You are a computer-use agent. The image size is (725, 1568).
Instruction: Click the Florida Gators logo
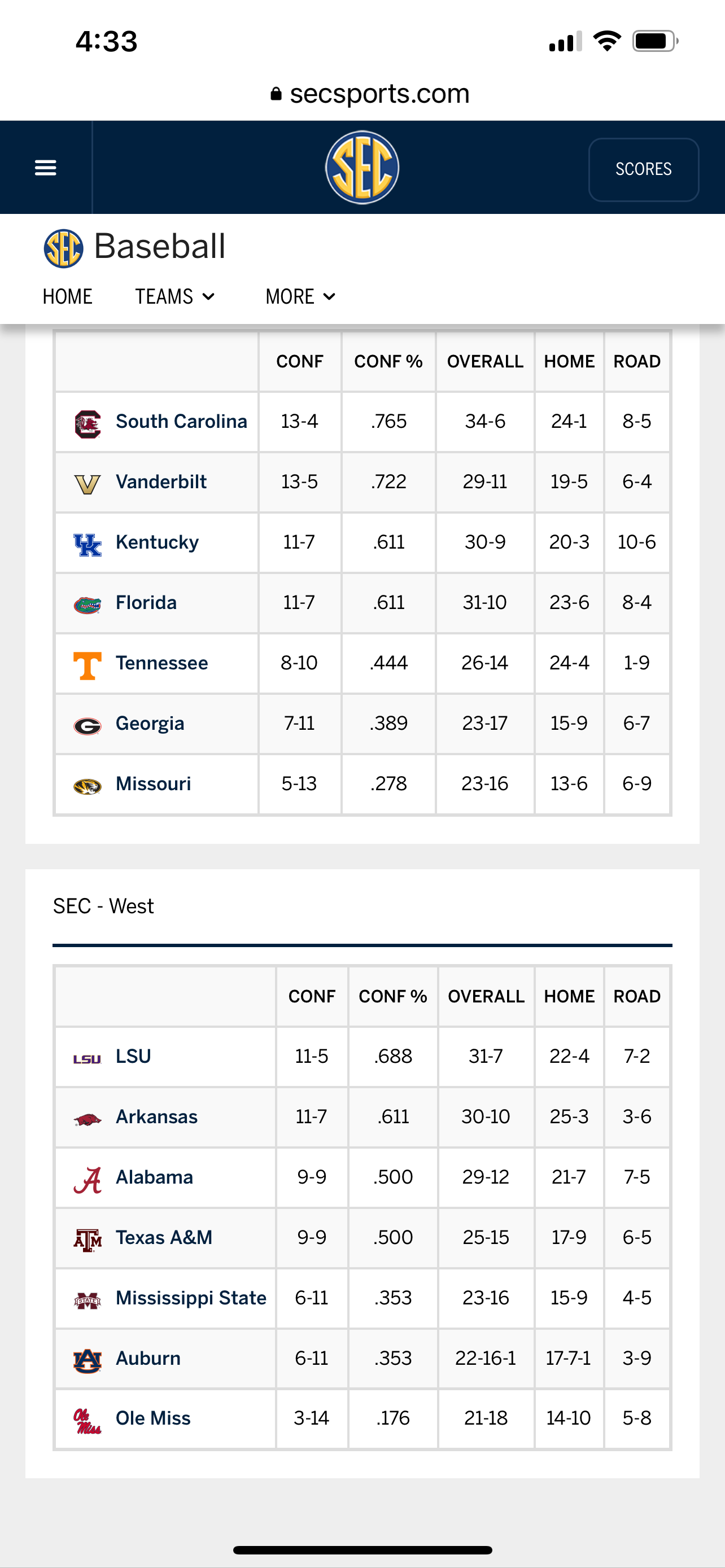(88, 602)
